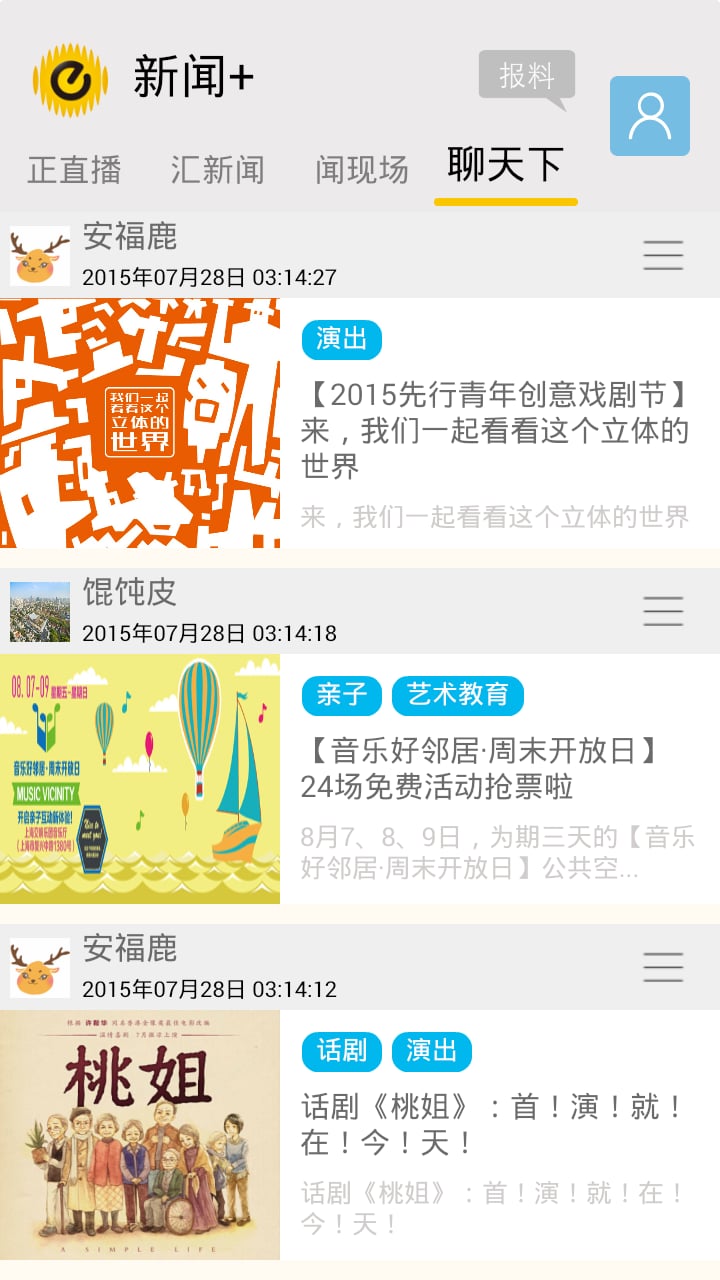Open menu for 馄饨皮's post
The image size is (720, 1280).
[x=663, y=611]
